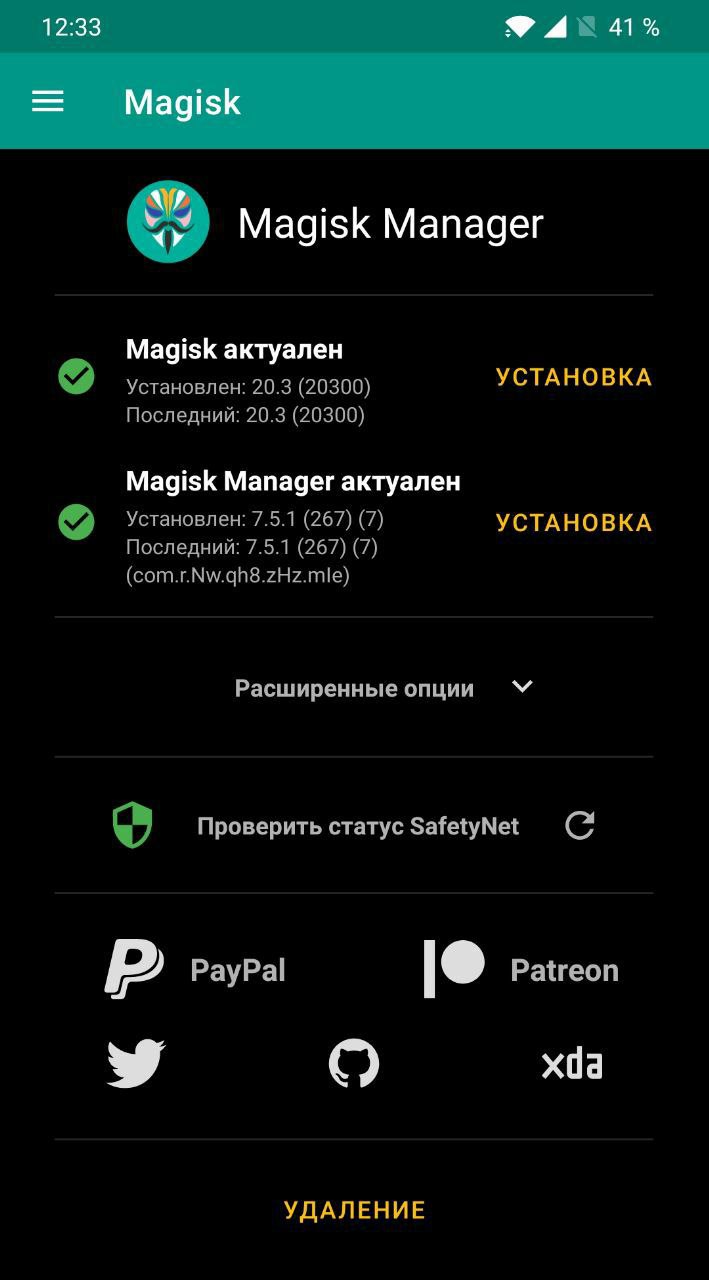The width and height of the screenshot is (709, 1280).
Task: Open the hamburger drawer menu
Action: pyautogui.click(x=48, y=102)
